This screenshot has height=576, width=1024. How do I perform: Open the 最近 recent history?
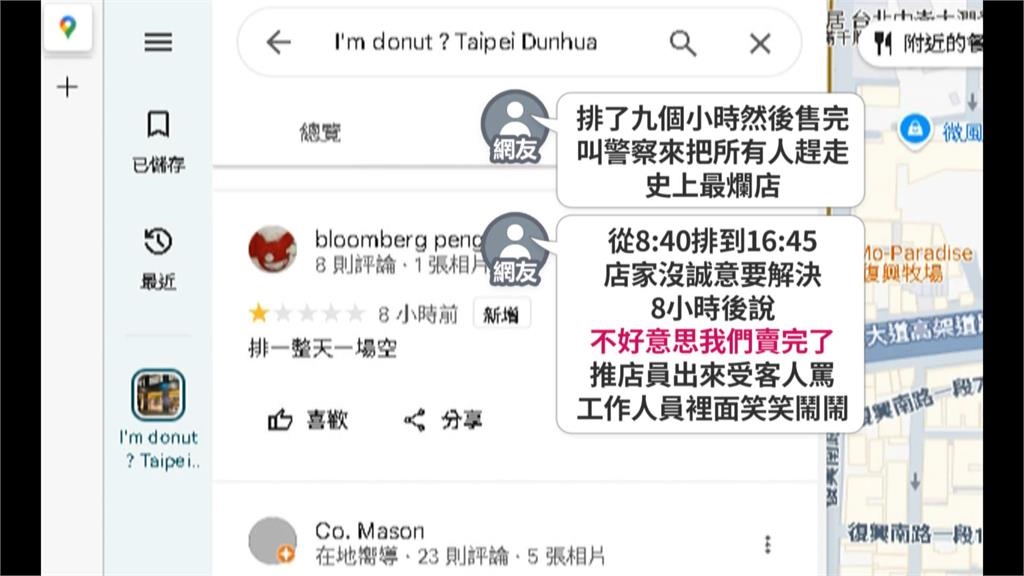click(x=158, y=258)
